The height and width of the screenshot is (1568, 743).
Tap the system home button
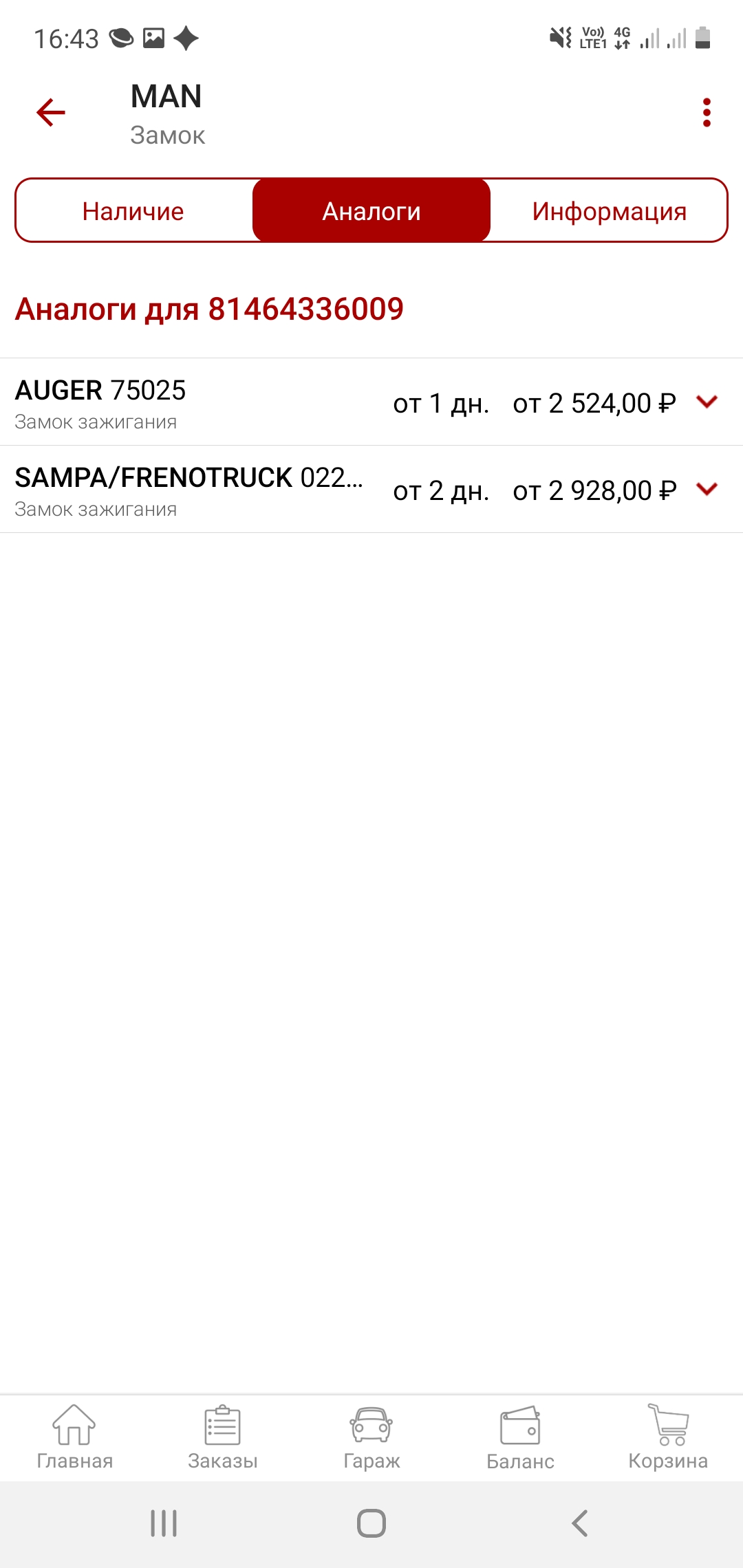371,1523
